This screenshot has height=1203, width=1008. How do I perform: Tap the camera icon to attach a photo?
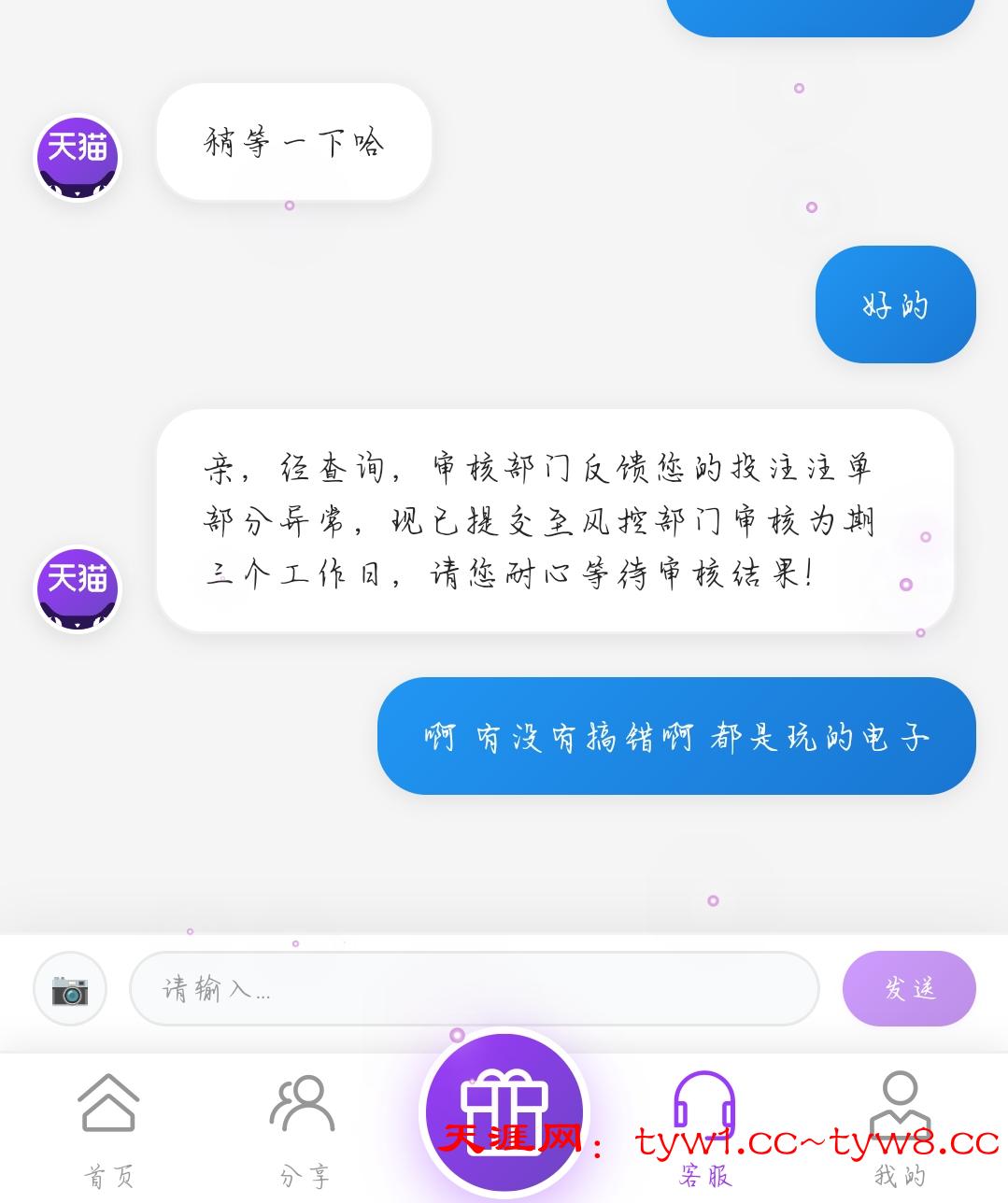pyautogui.click(x=70, y=989)
